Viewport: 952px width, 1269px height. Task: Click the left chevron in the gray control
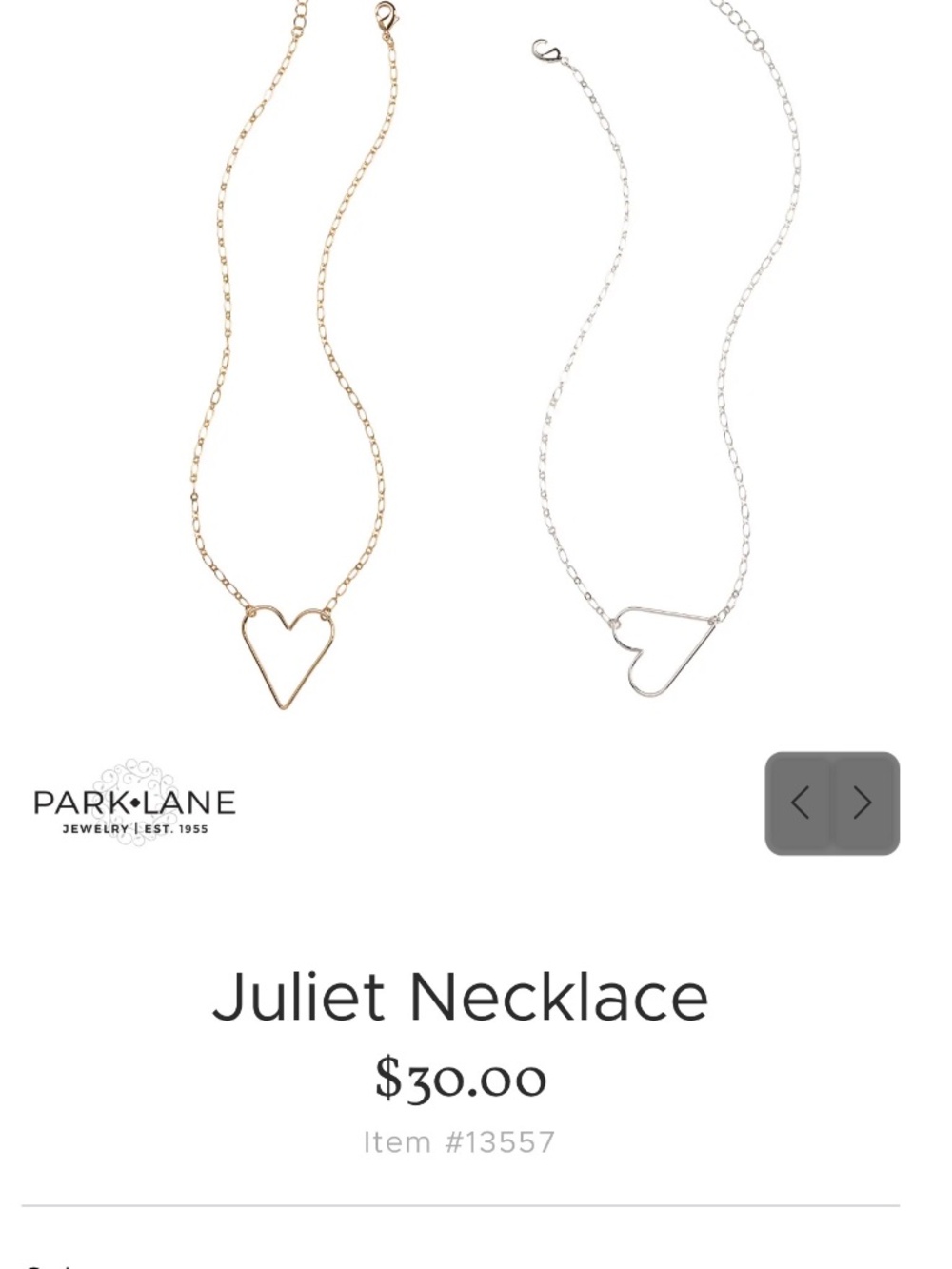802,803
